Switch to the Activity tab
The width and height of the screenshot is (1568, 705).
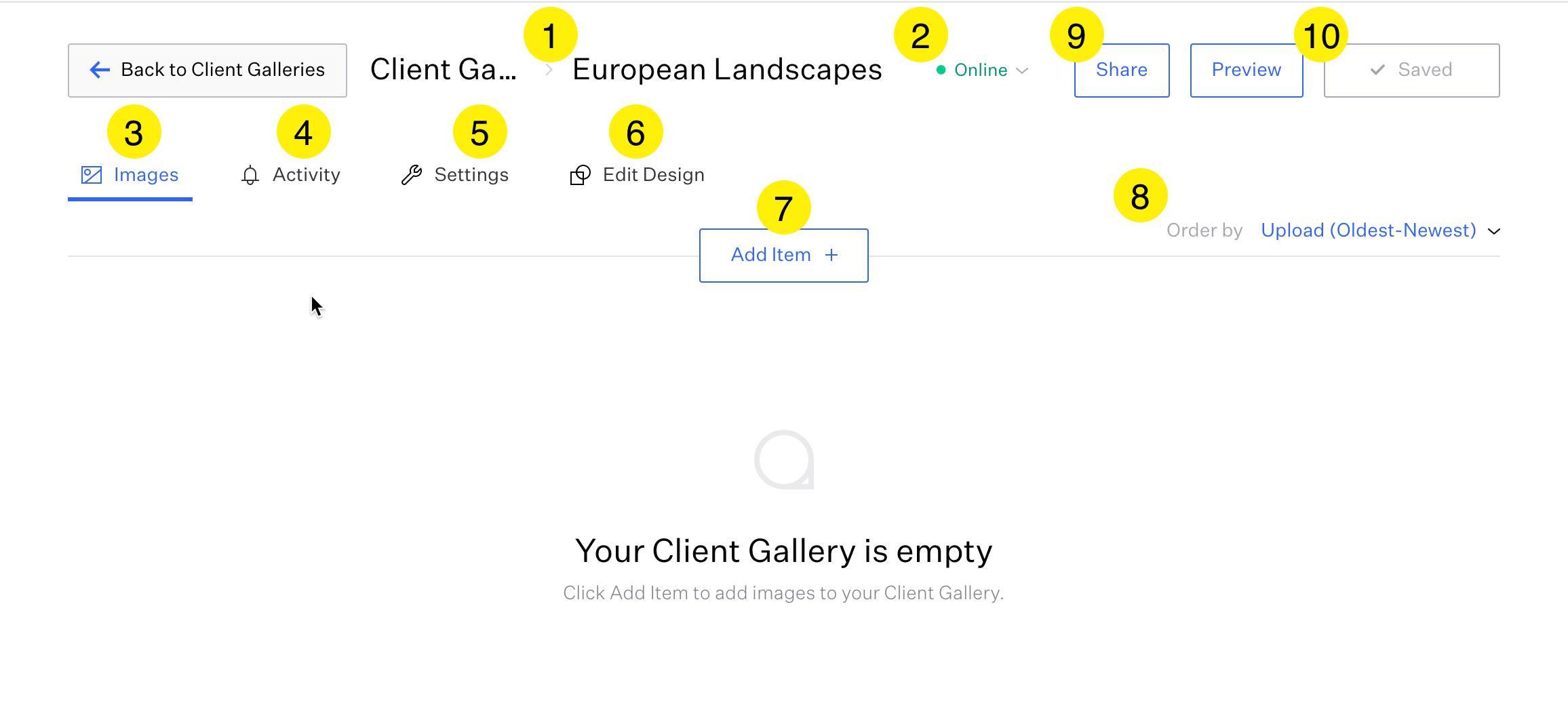pos(290,175)
